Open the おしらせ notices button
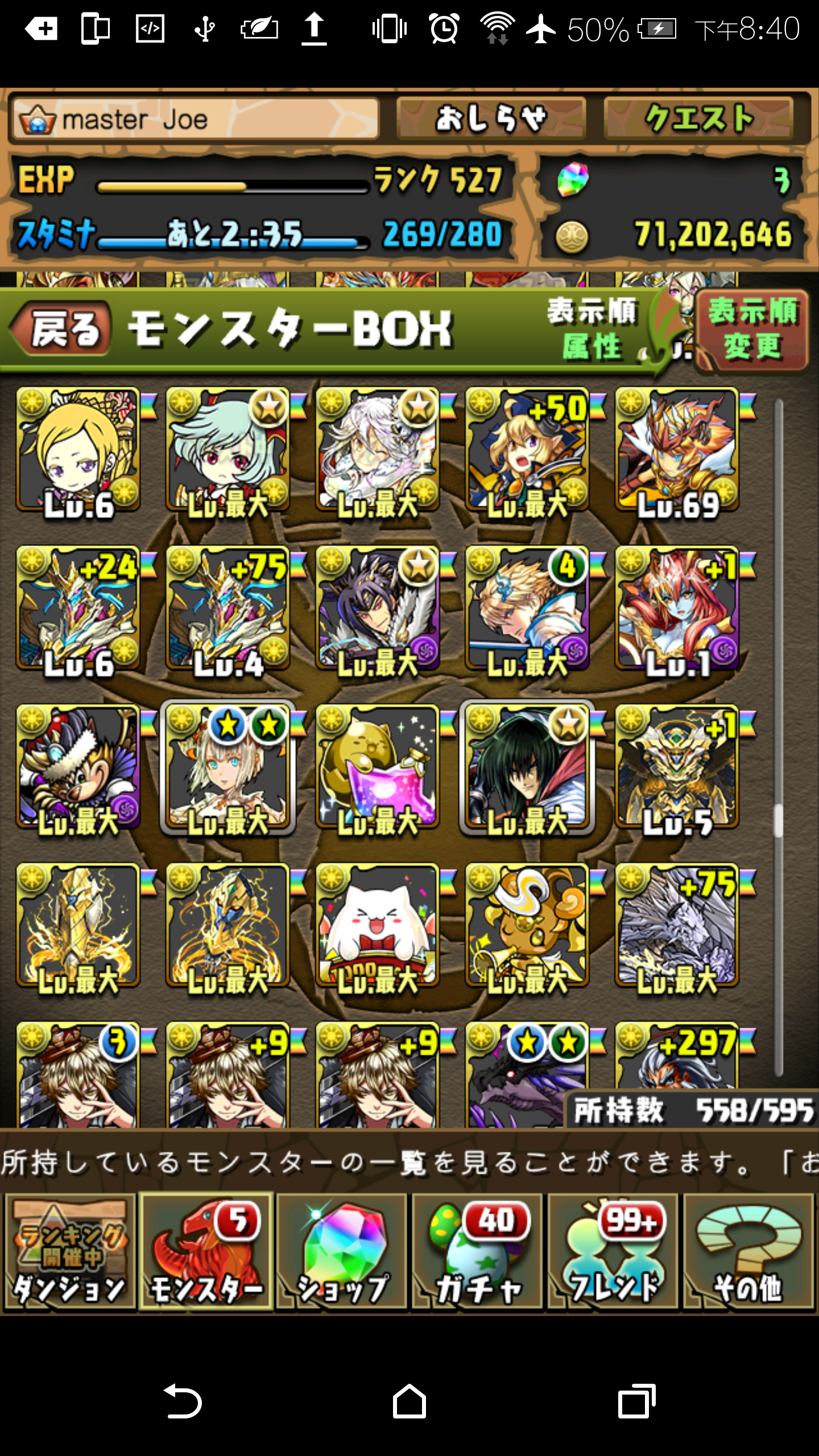 (490, 118)
